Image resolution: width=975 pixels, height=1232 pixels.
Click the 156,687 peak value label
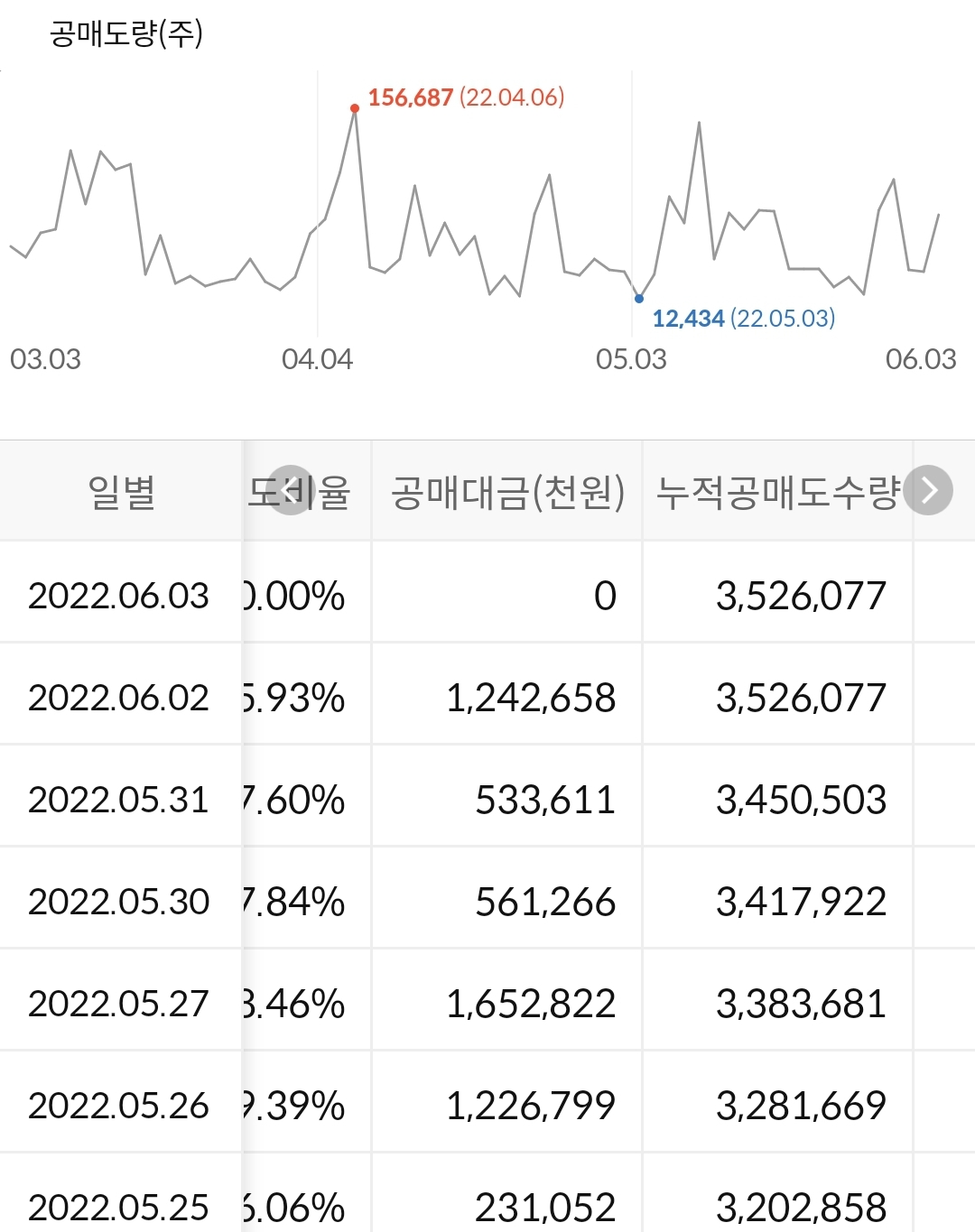pos(410,99)
